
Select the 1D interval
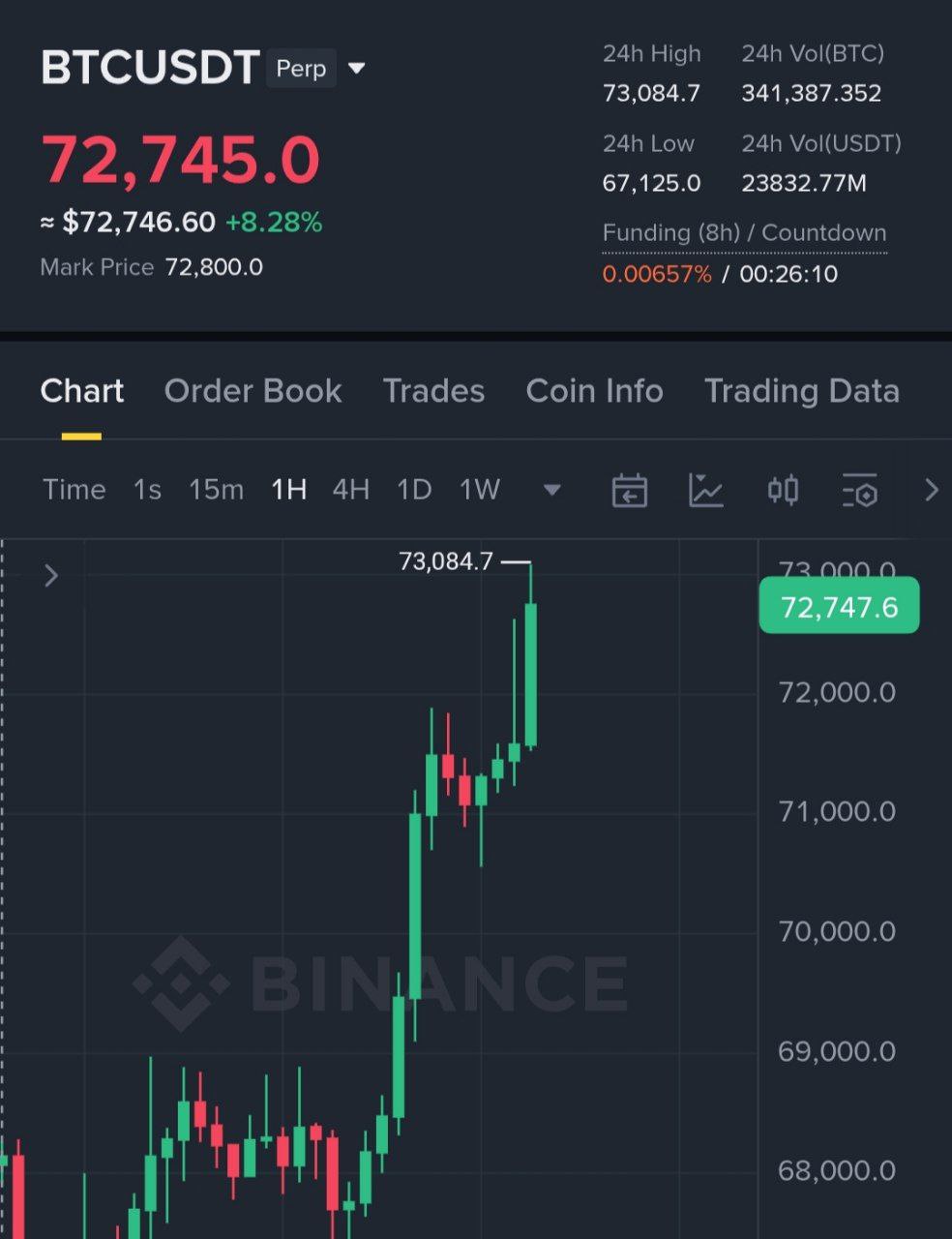click(414, 490)
